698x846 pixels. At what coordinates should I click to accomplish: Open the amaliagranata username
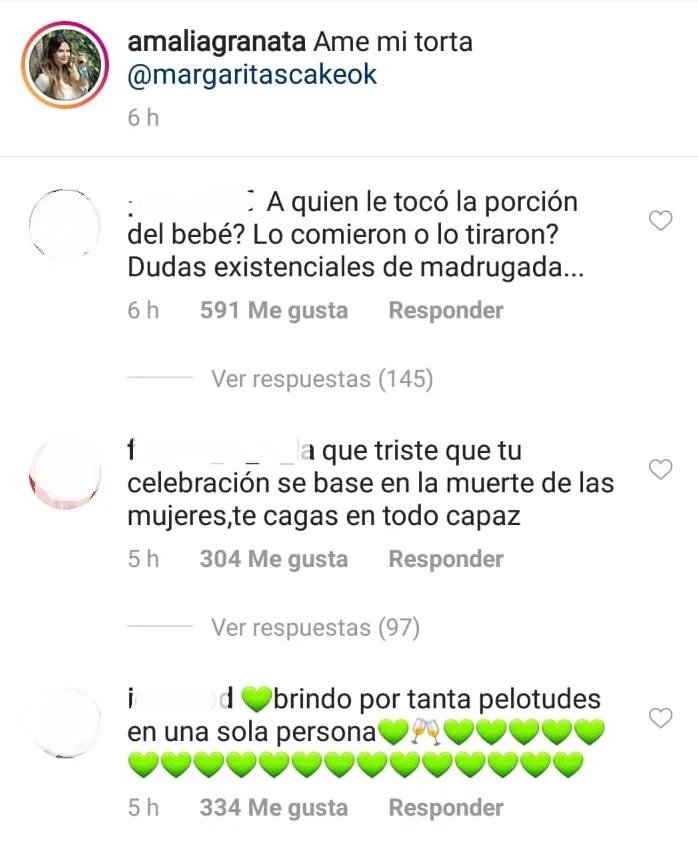(216, 43)
